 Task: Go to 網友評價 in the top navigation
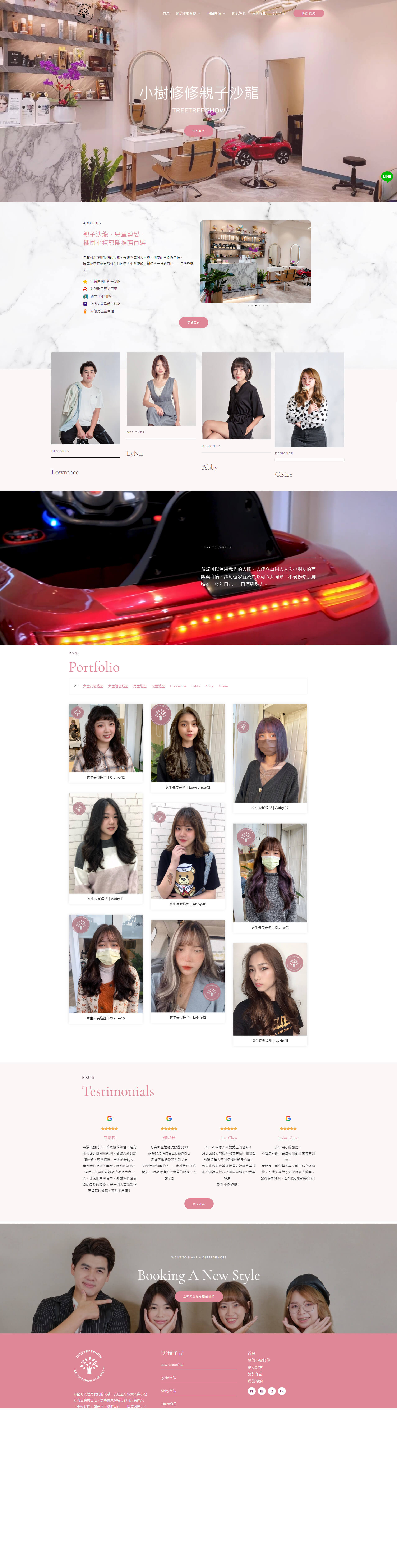click(x=239, y=13)
